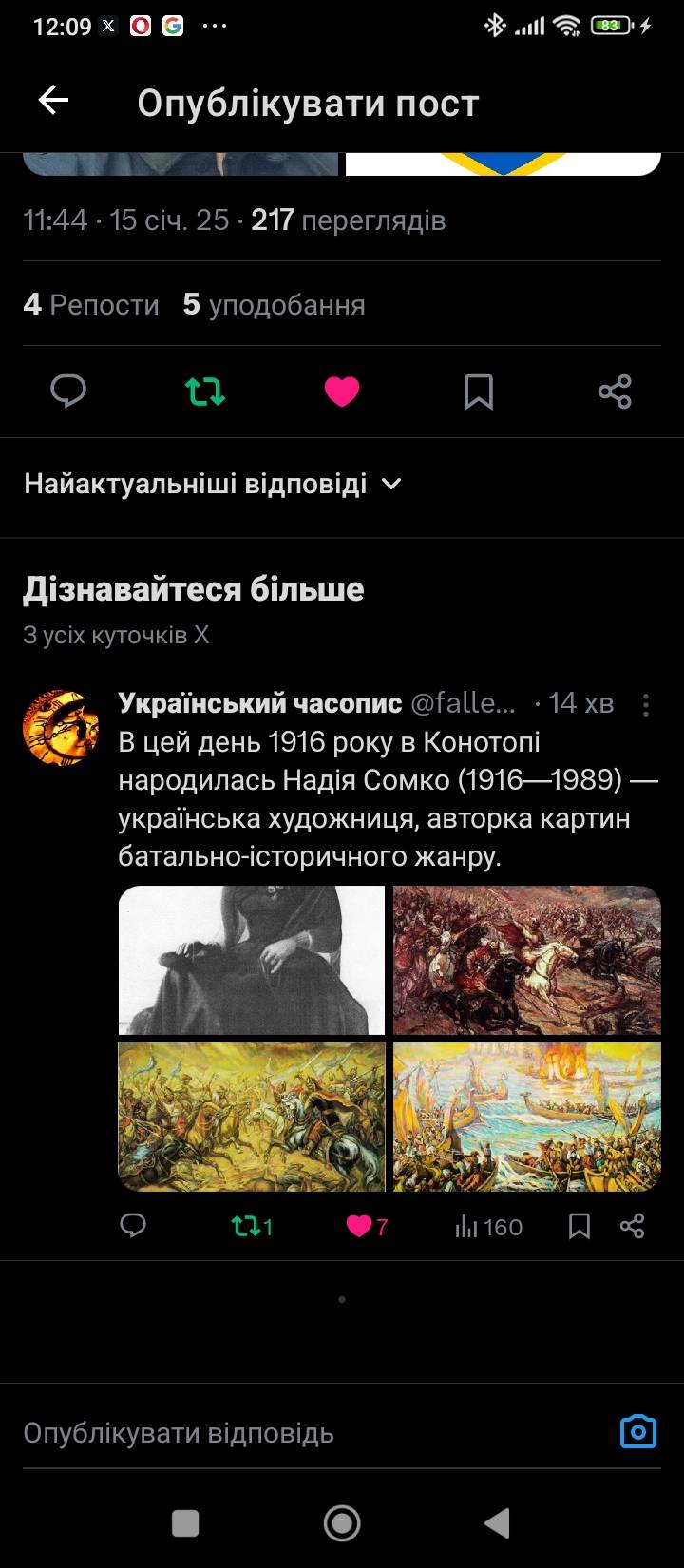Undo repost on the main post

coord(205,392)
